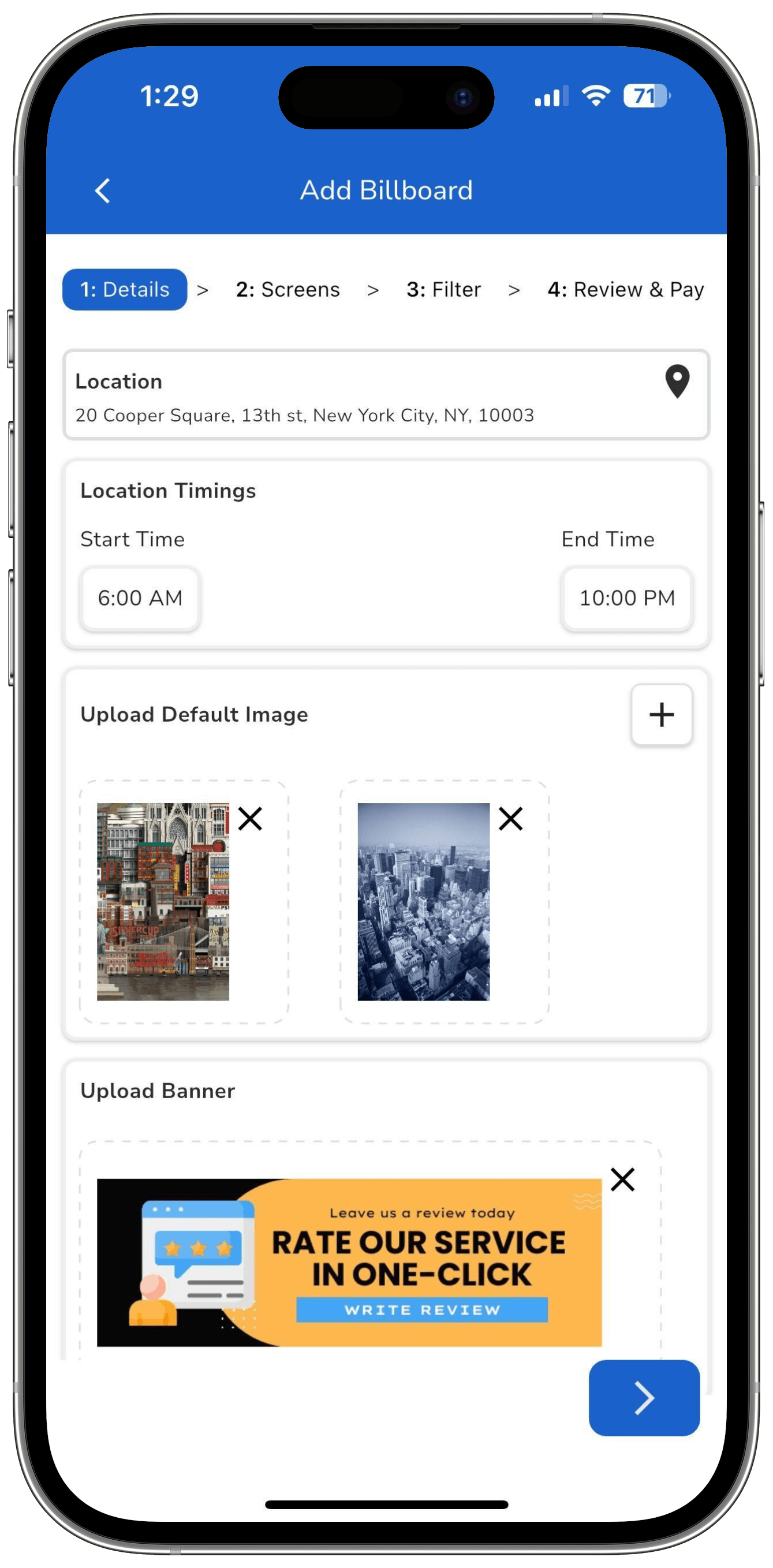This screenshot has width=773, height=1568.
Task: Change the 10:00 PM end time
Action: point(627,598)
